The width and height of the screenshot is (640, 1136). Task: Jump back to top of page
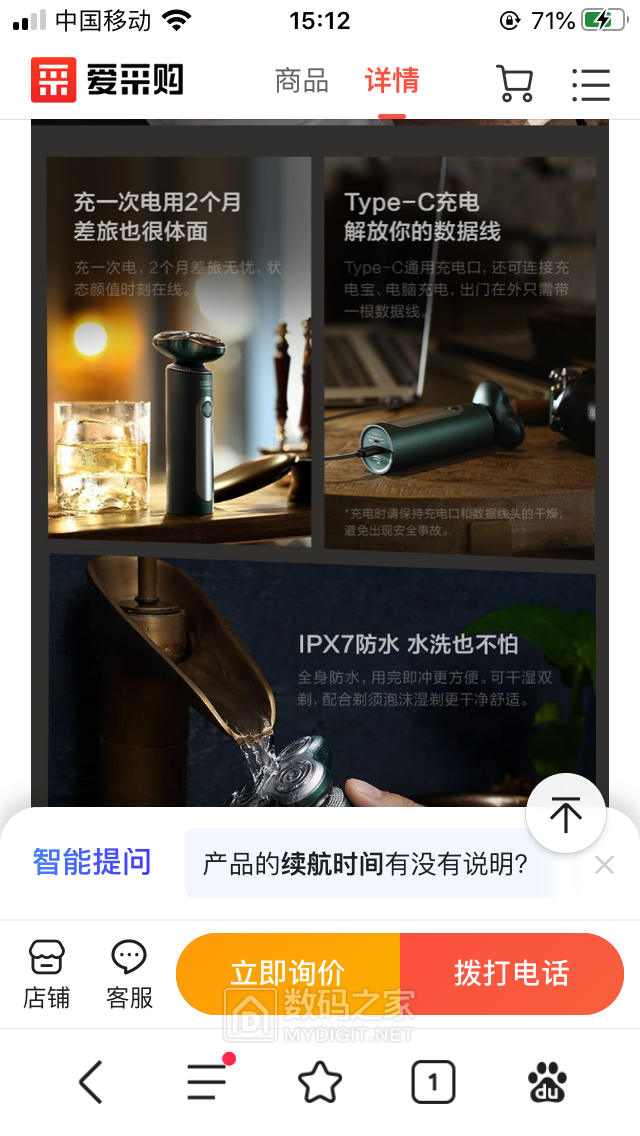click(565, 814)
